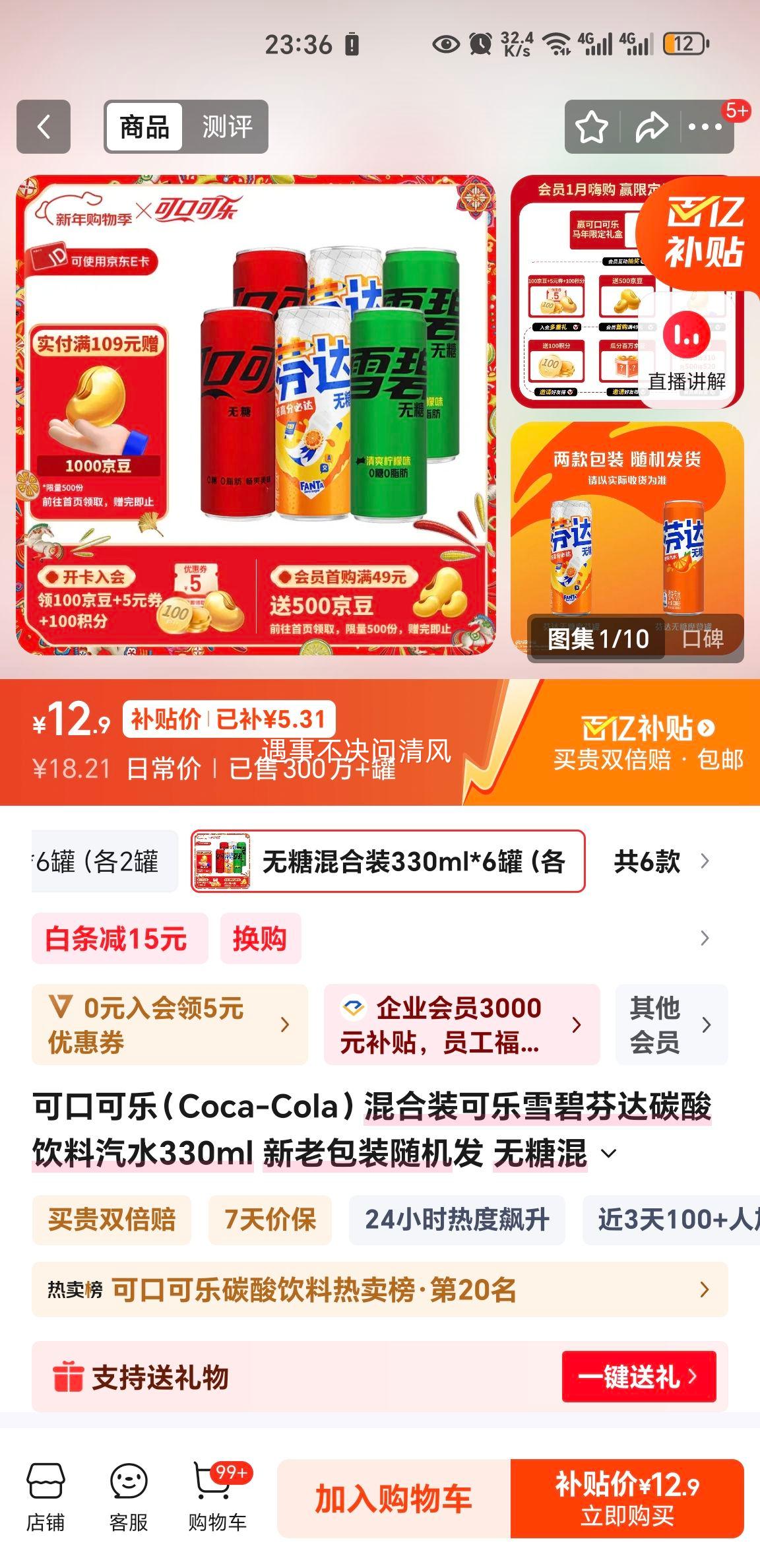Open the 白条减15元 promotion

pos(119,938)
